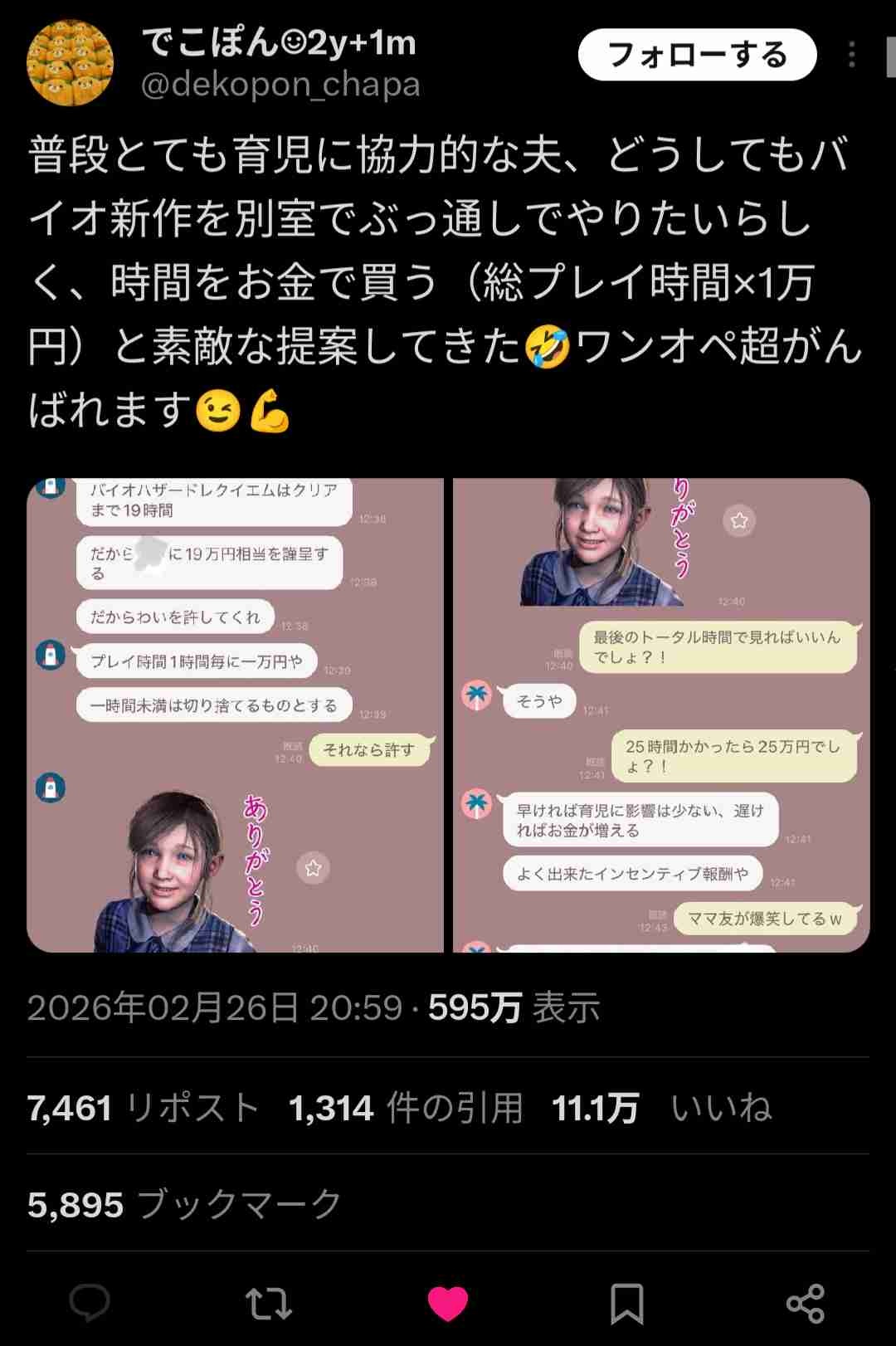Reply to this post
Viewport: 896px width, 1346px height.
[90, 1303]
